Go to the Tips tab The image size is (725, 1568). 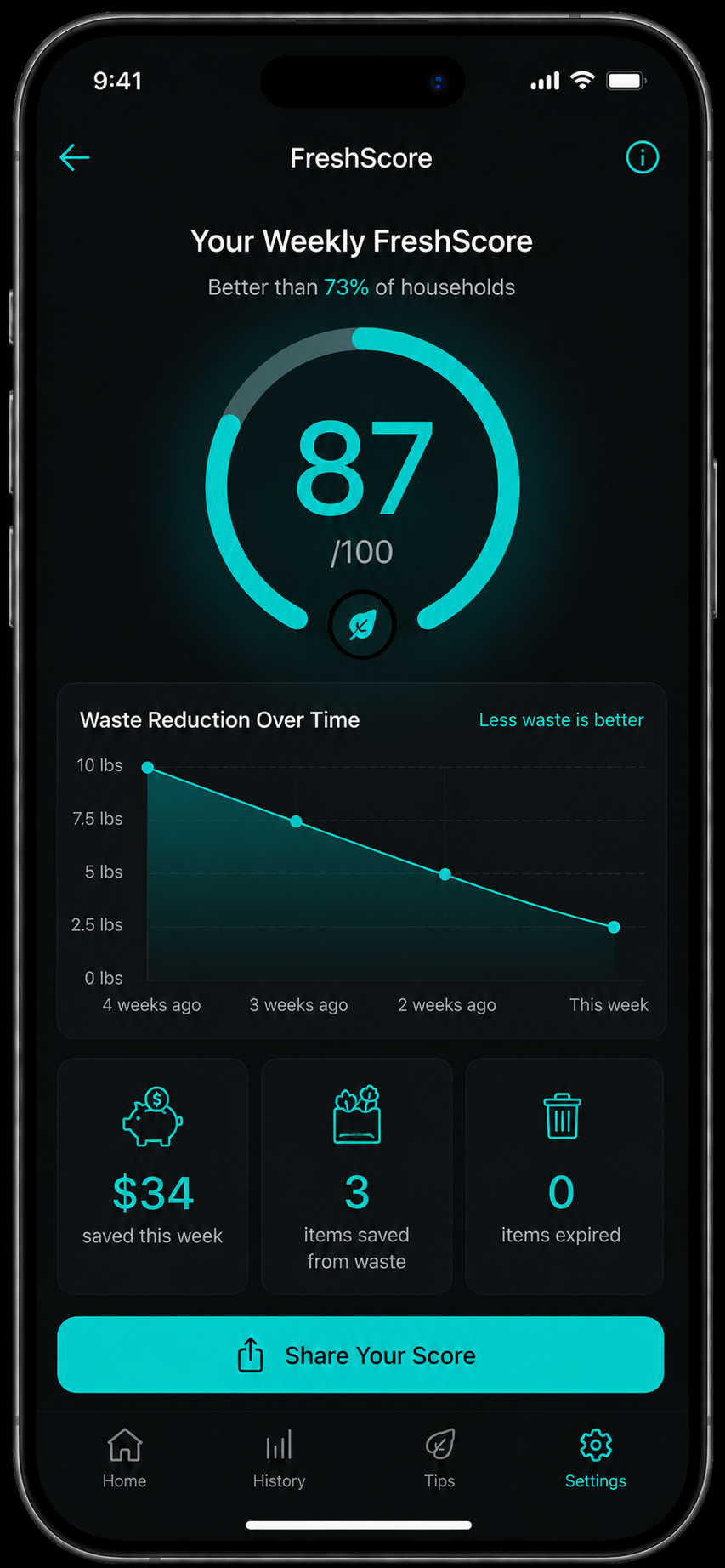point(439,1458)
